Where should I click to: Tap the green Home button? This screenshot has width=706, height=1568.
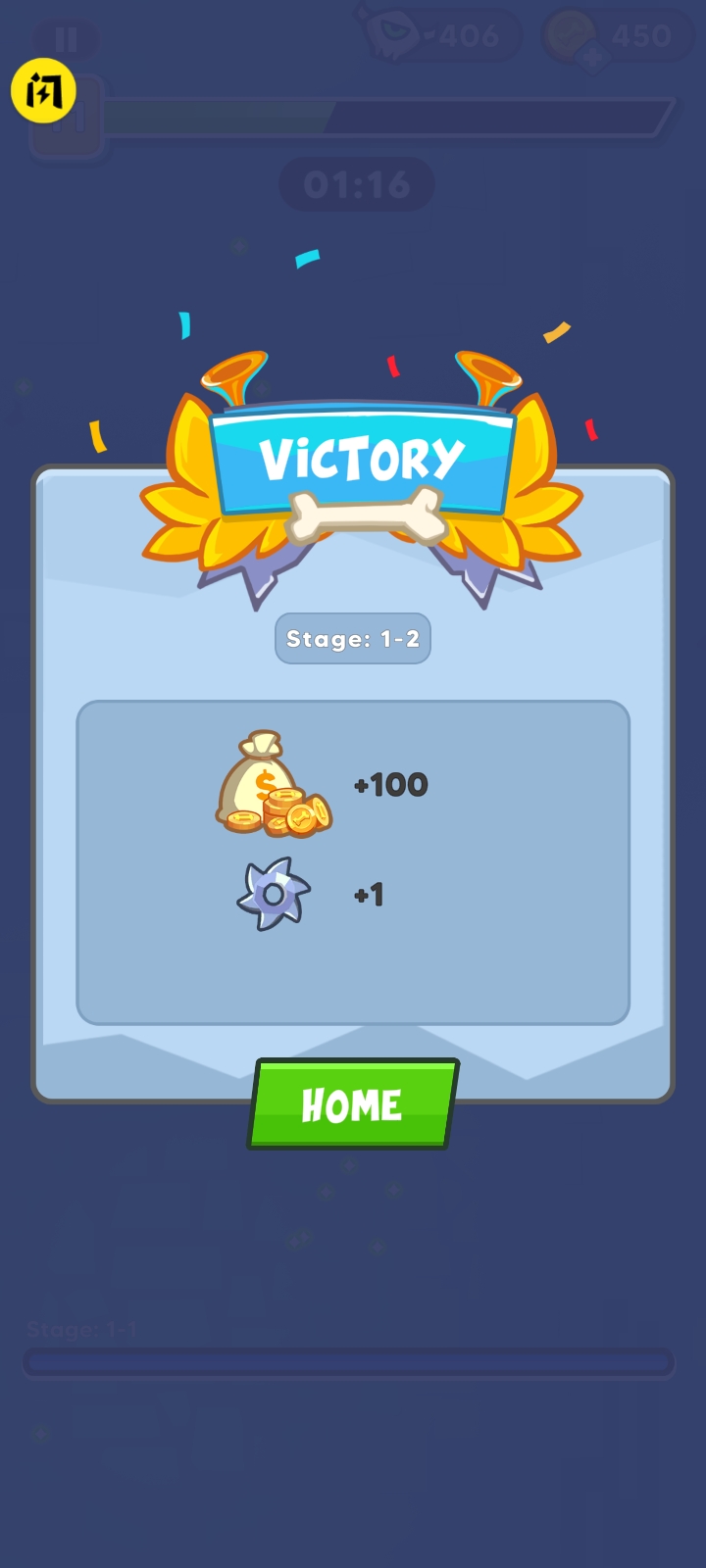tap(353, 1104)
